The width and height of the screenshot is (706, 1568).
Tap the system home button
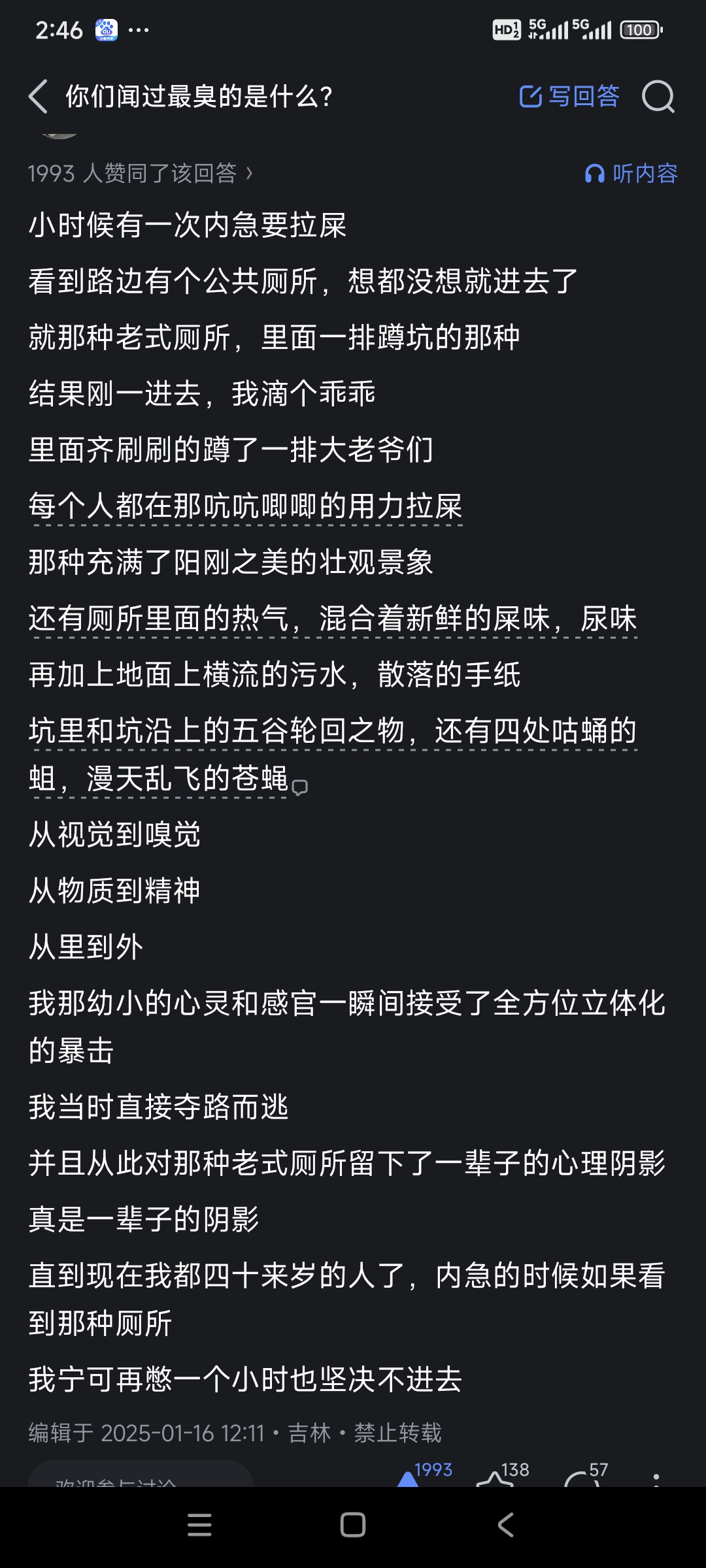[x=353, y=1525]
